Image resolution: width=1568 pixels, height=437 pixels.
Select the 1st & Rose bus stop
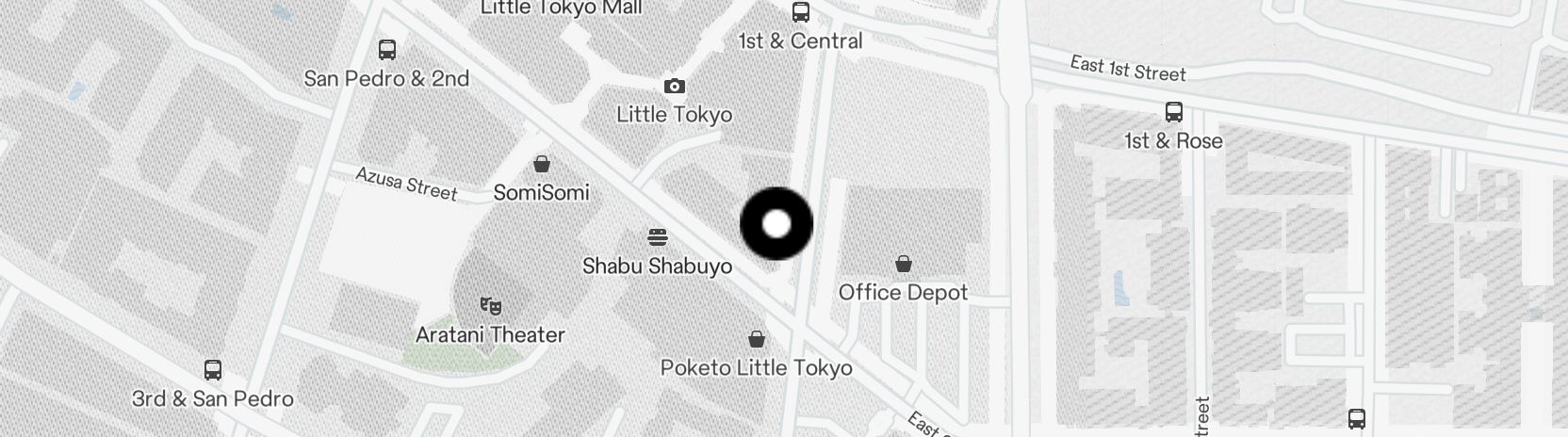coord(1173,112)
